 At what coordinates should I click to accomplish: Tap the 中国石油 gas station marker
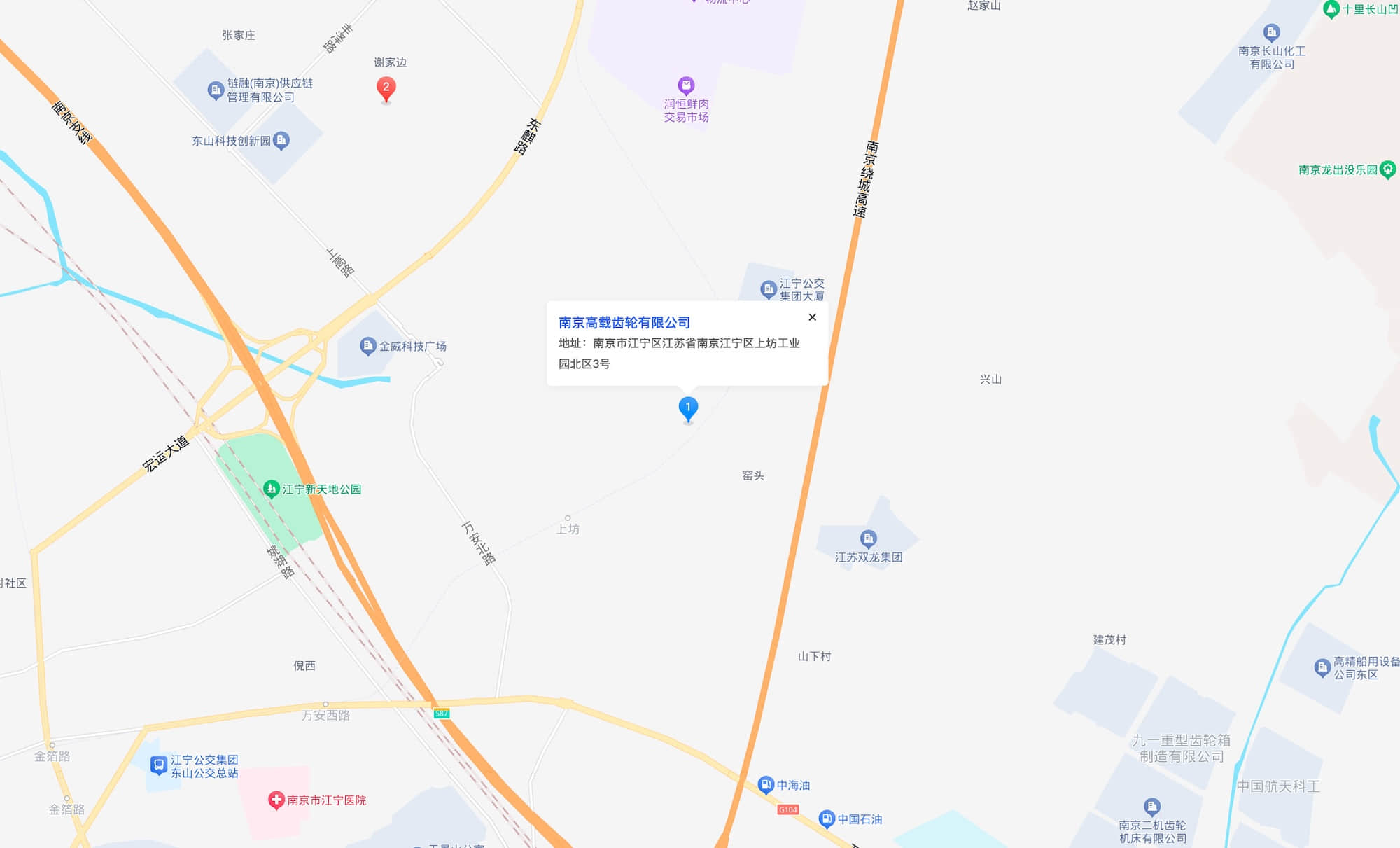click(x=827, y=819)
